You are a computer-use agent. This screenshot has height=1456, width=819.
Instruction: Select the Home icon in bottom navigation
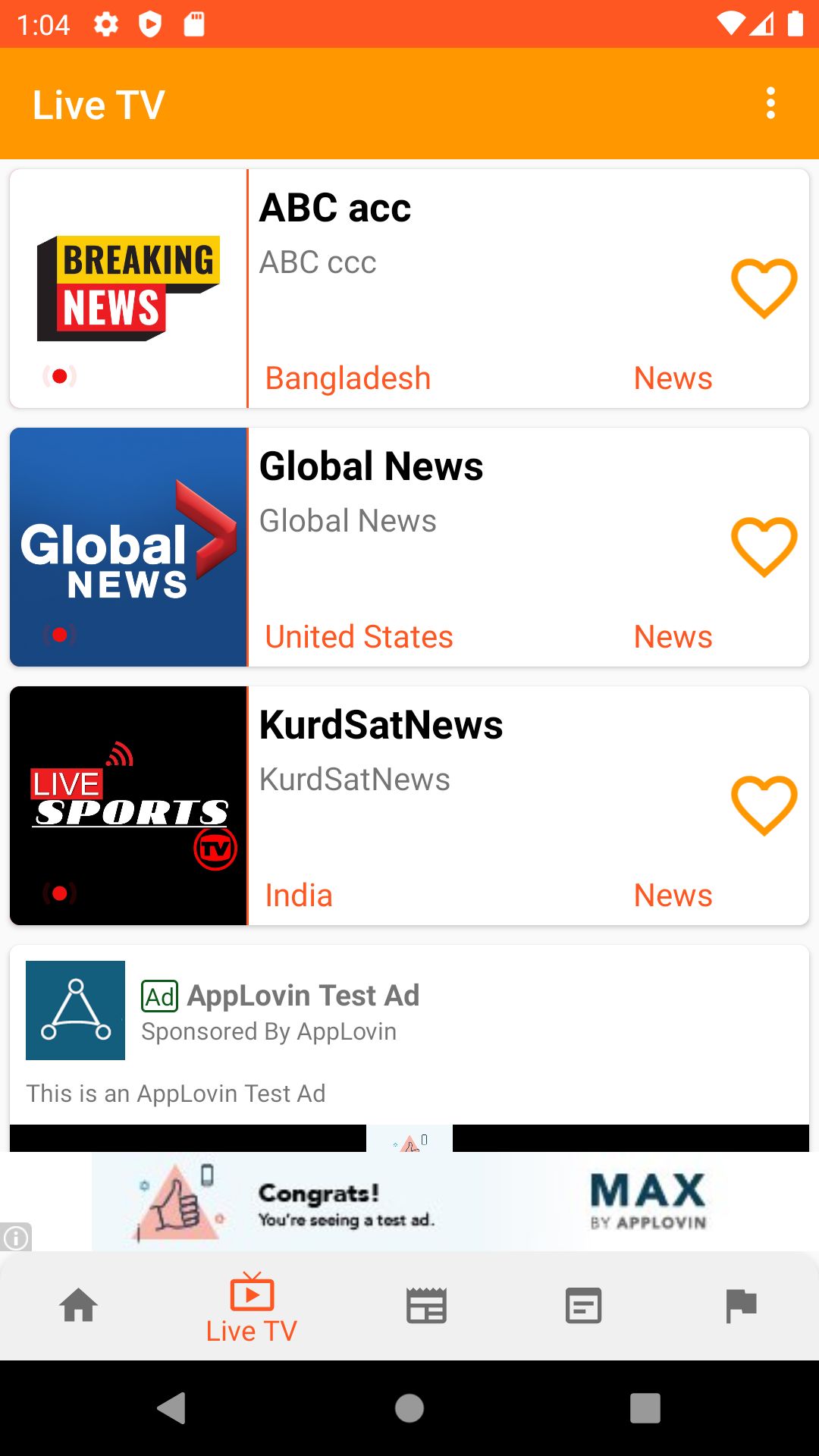pos(79,1303)
